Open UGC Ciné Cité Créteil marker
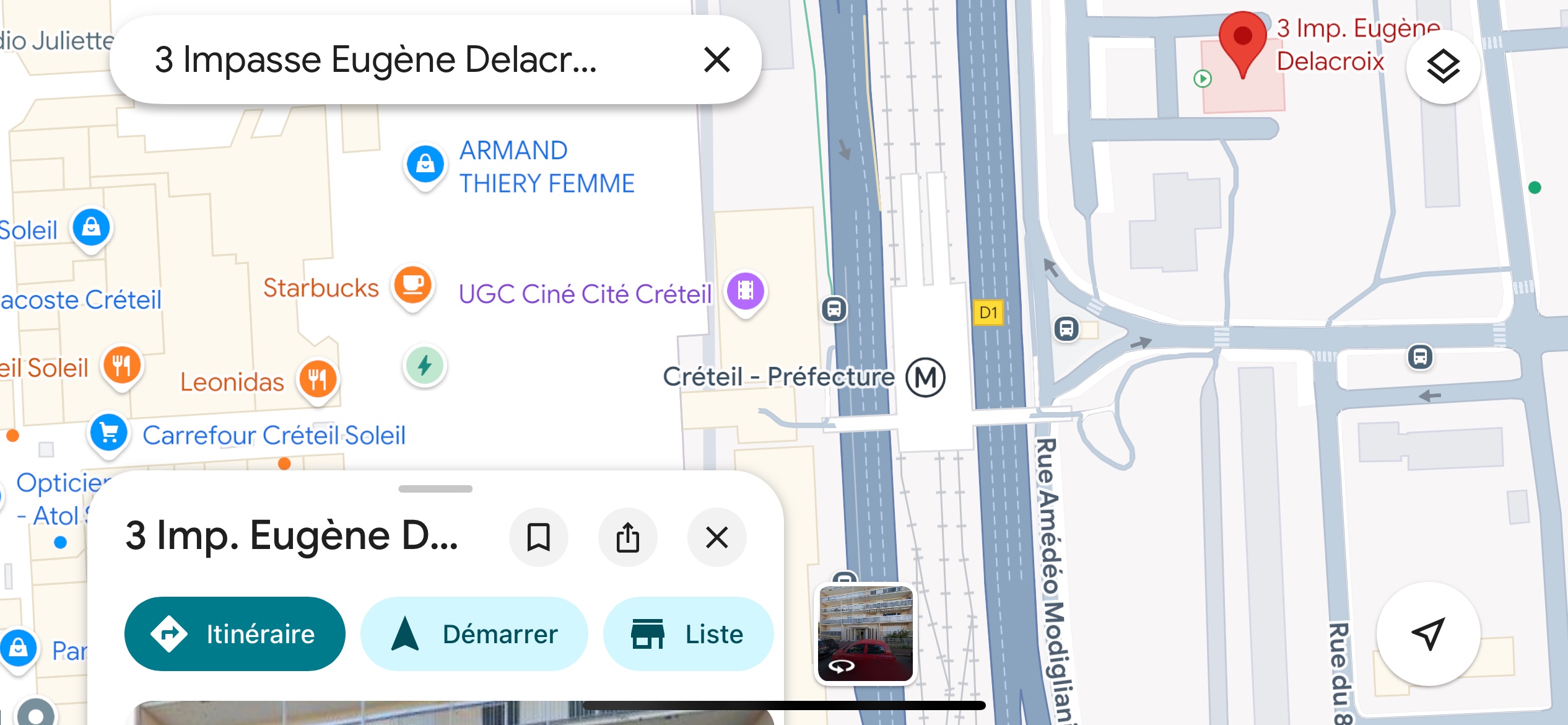The width and height of the screenshot is (1568, 725). click(x=746, y=291)
